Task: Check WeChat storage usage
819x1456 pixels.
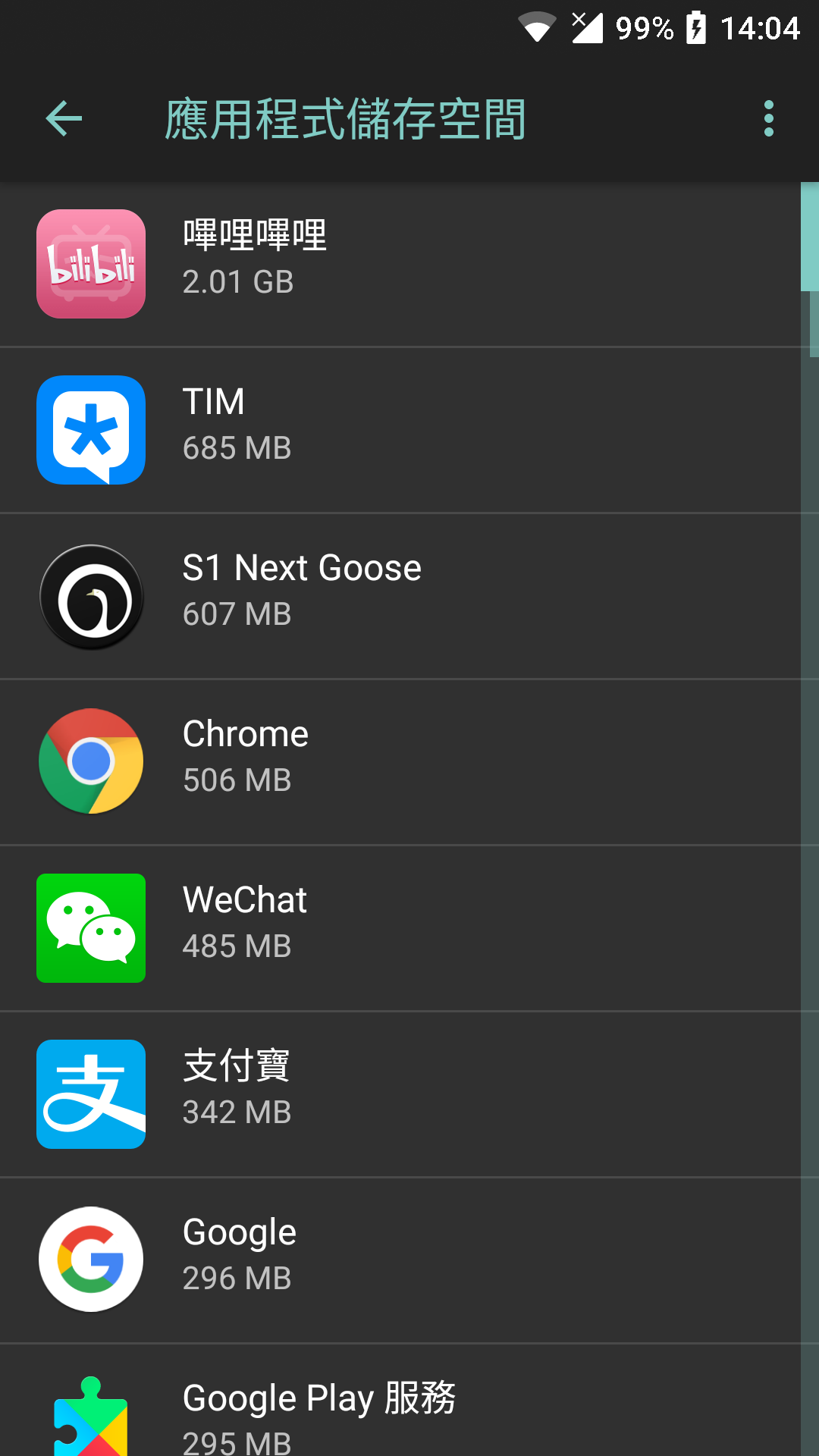Action: click(x=400, y=928)
